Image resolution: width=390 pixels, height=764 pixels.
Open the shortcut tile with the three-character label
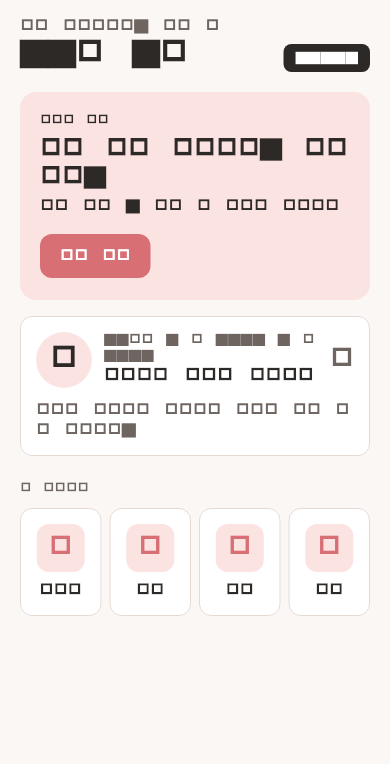click(60, 562)
